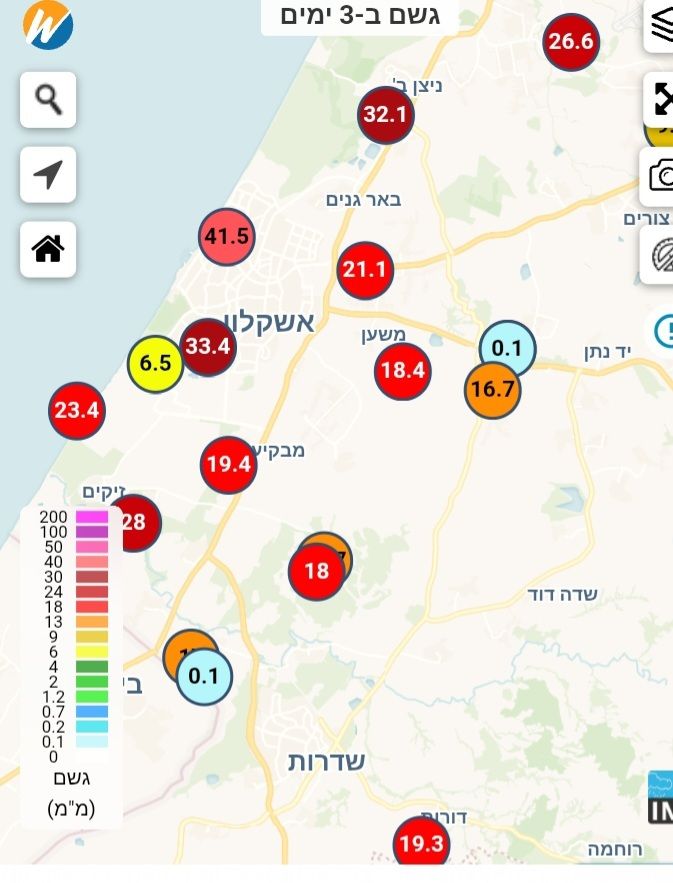Take a map screenshot with camera icon

(x=660, y=176)
